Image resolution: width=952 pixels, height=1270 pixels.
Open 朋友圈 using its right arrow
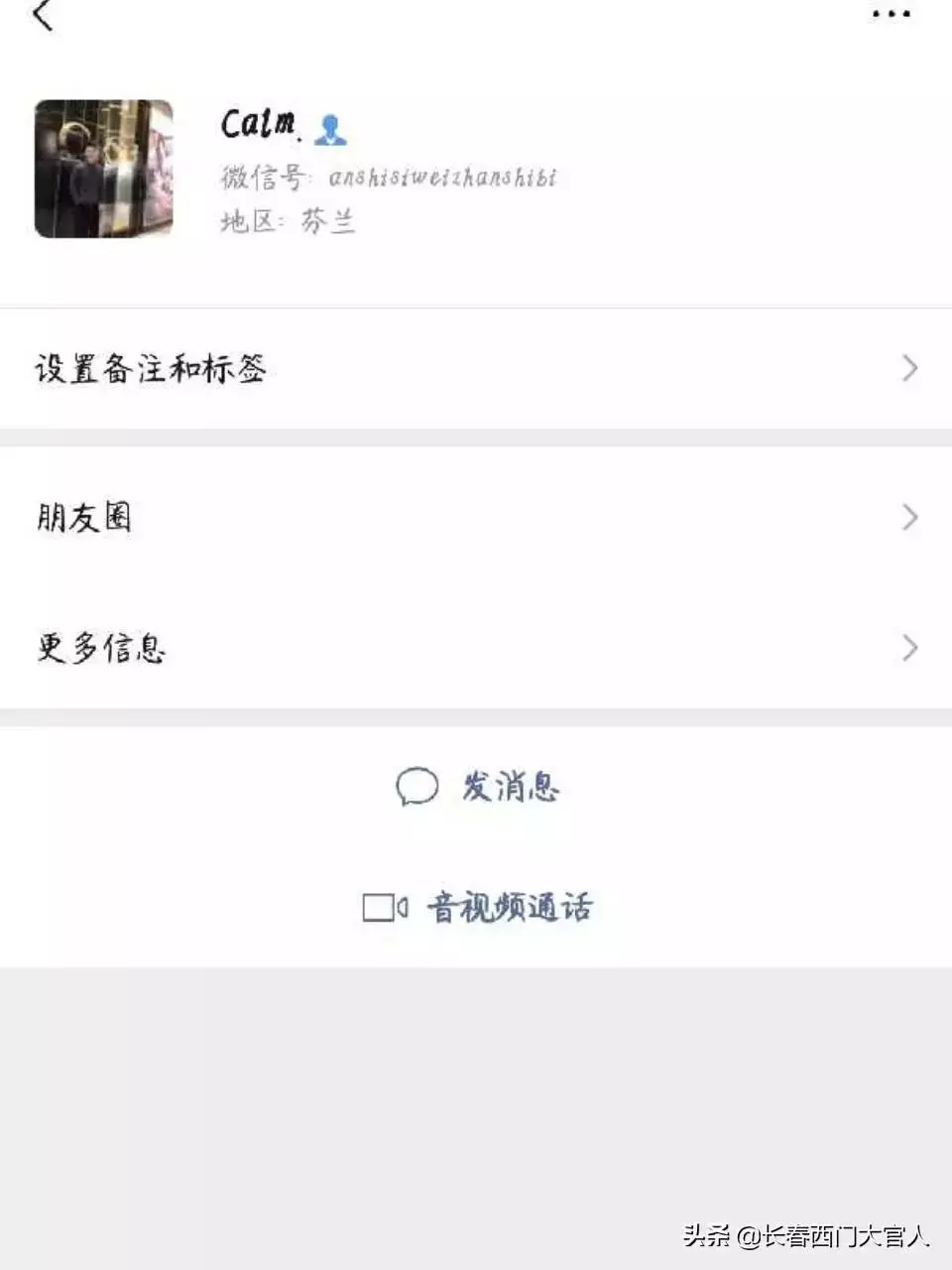pos(908,517)
